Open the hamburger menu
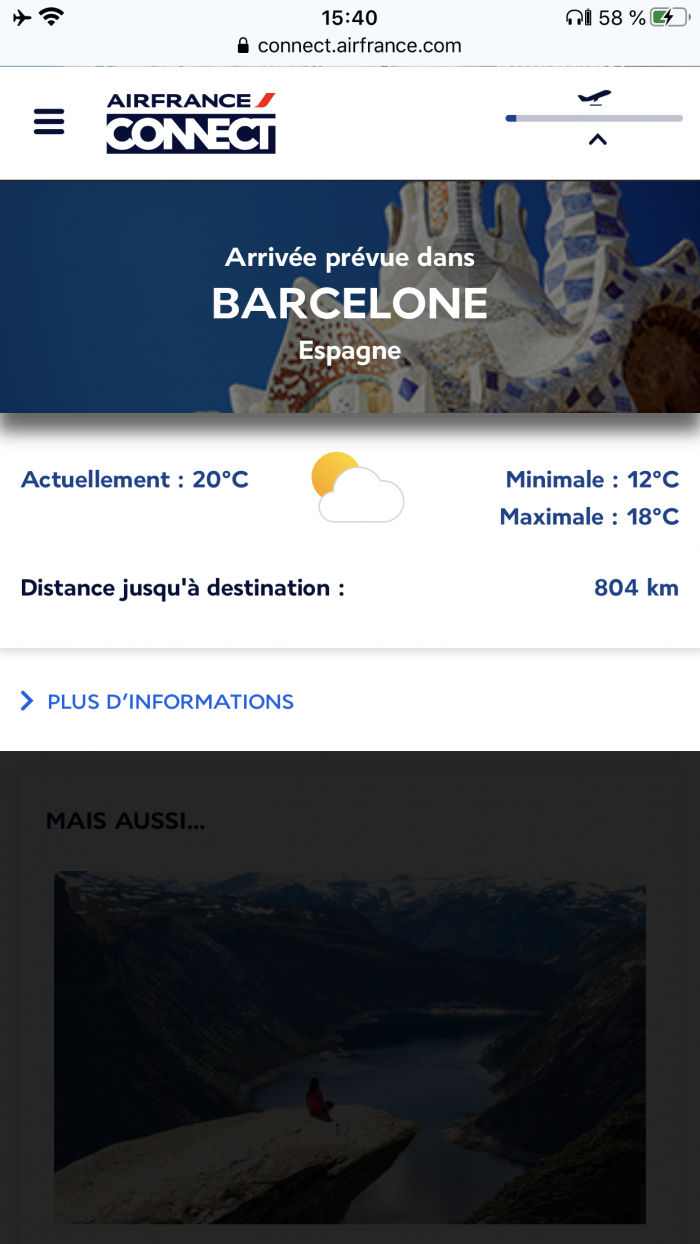This screenshot has height=1244, width=700. click(49, 122)
